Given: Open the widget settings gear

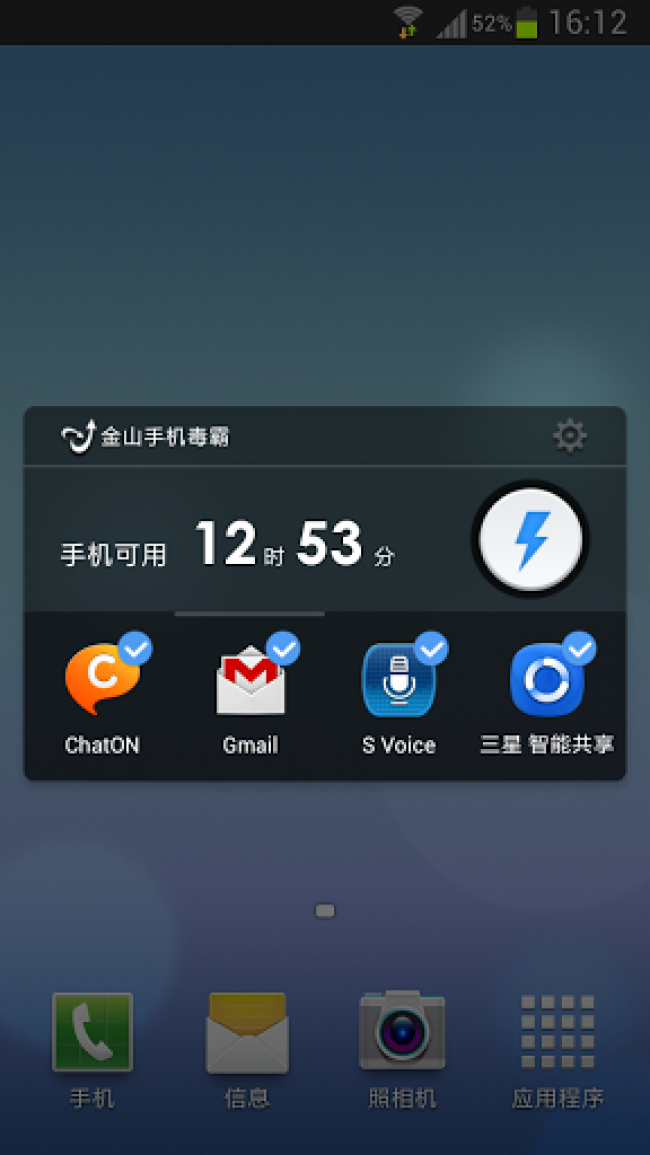Looking at the screenshot, I should 569,436.
